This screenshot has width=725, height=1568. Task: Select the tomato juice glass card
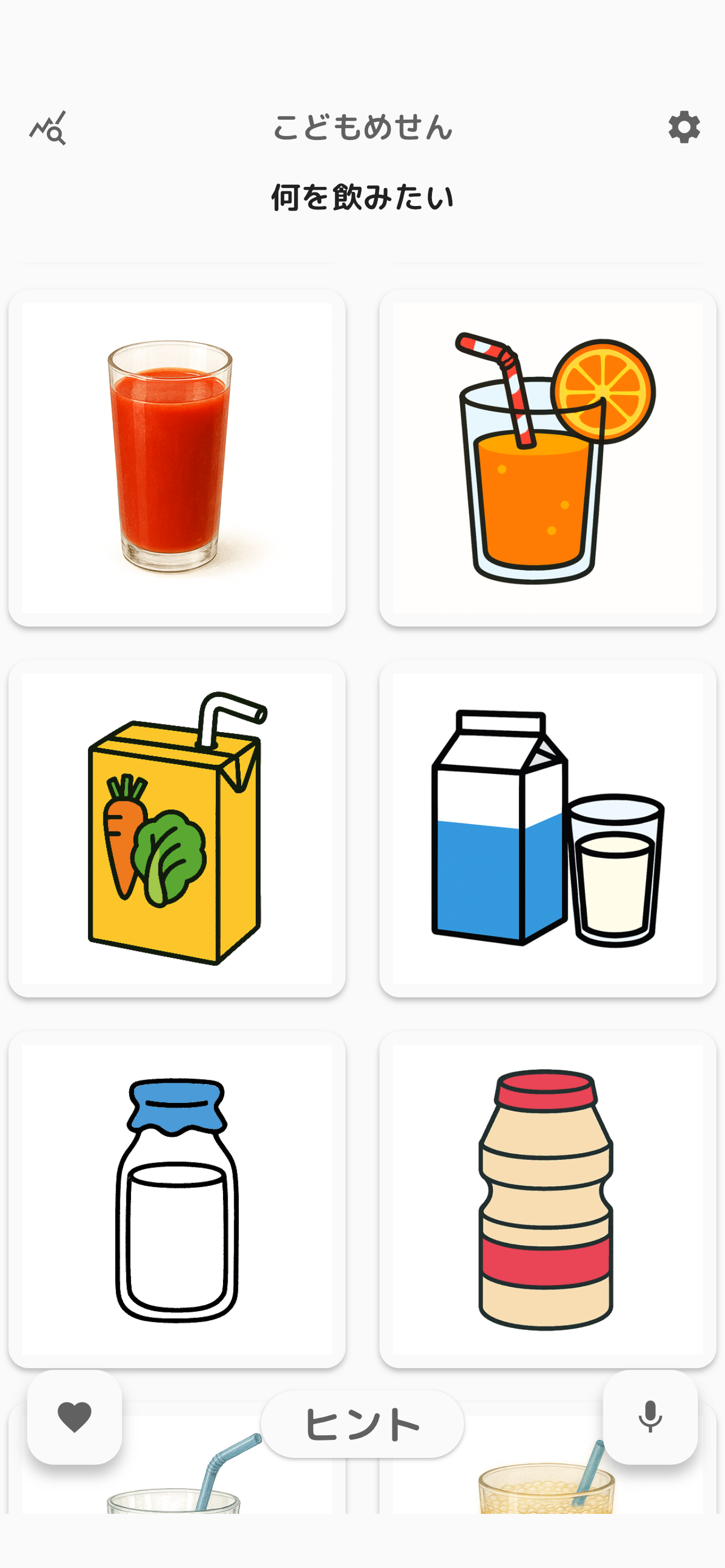point(177,458)
